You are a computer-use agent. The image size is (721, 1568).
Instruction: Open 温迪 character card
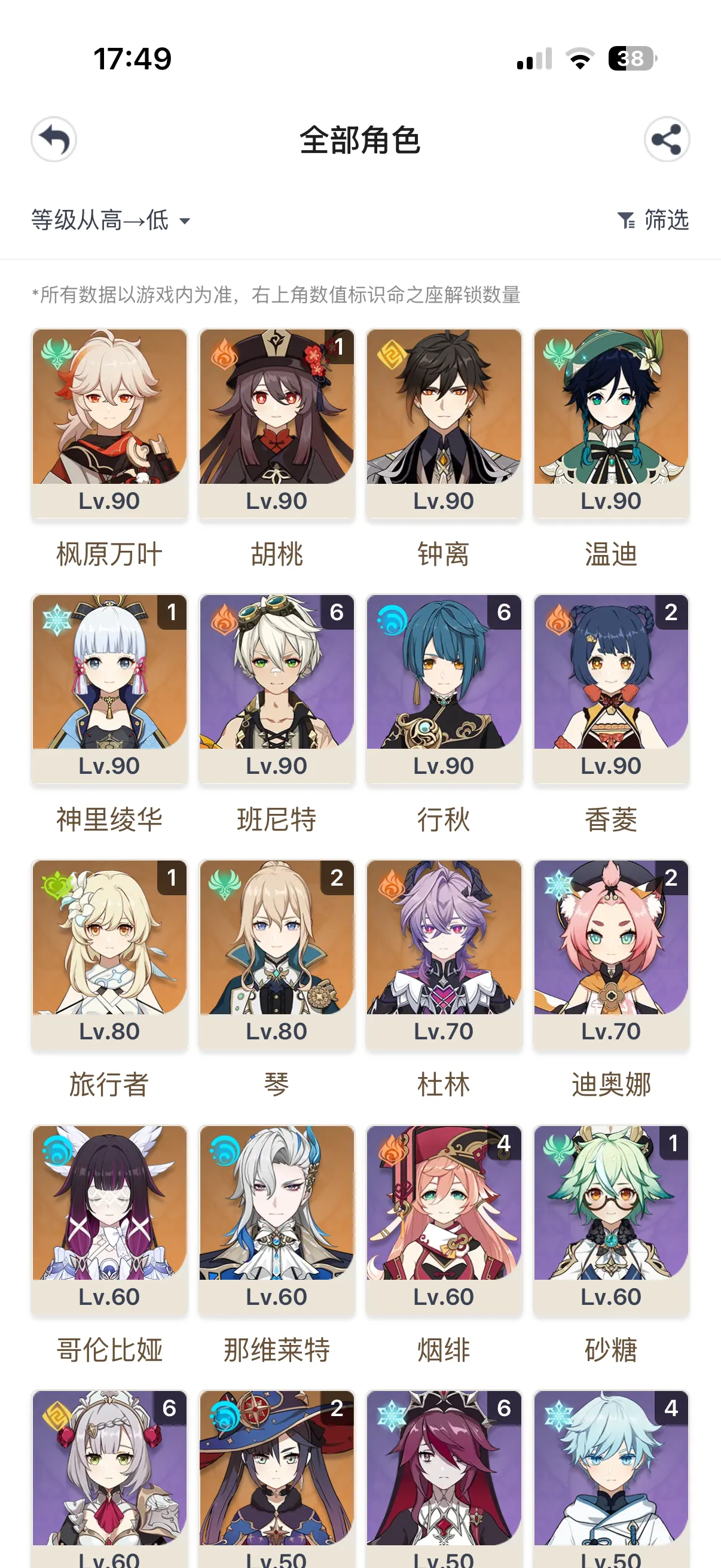611,423
